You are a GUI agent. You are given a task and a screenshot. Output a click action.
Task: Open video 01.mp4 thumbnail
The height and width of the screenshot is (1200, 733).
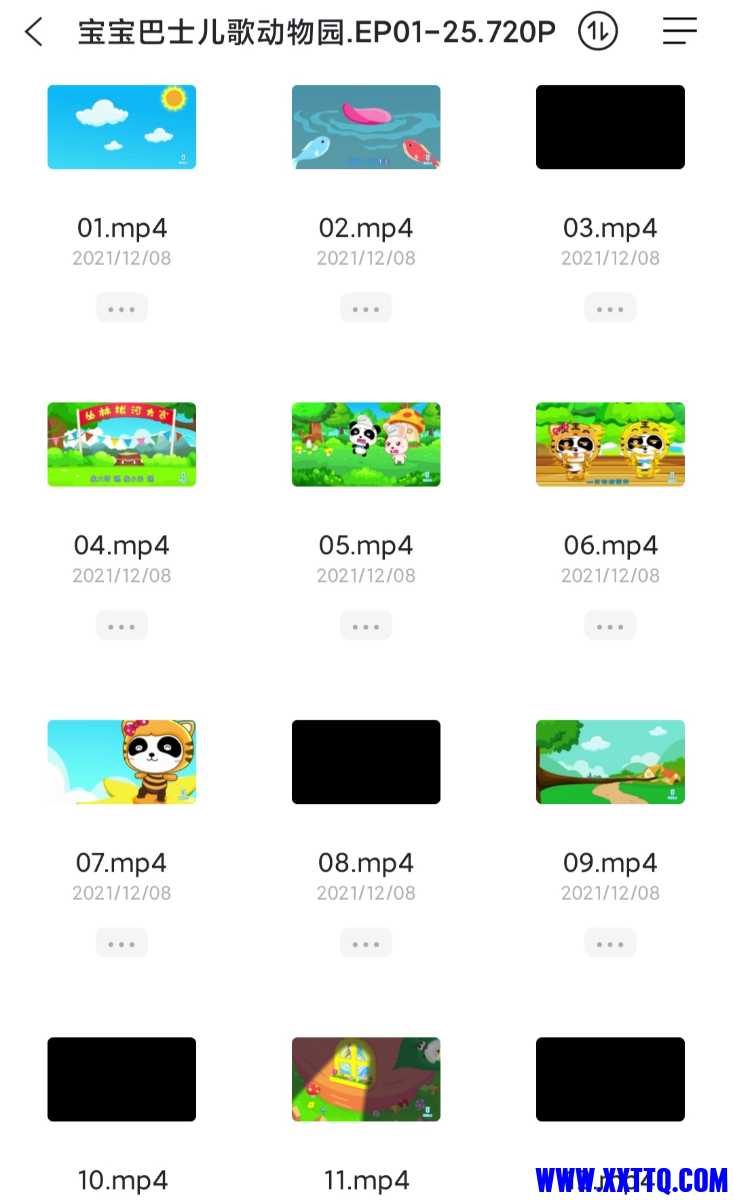[122, 127]
